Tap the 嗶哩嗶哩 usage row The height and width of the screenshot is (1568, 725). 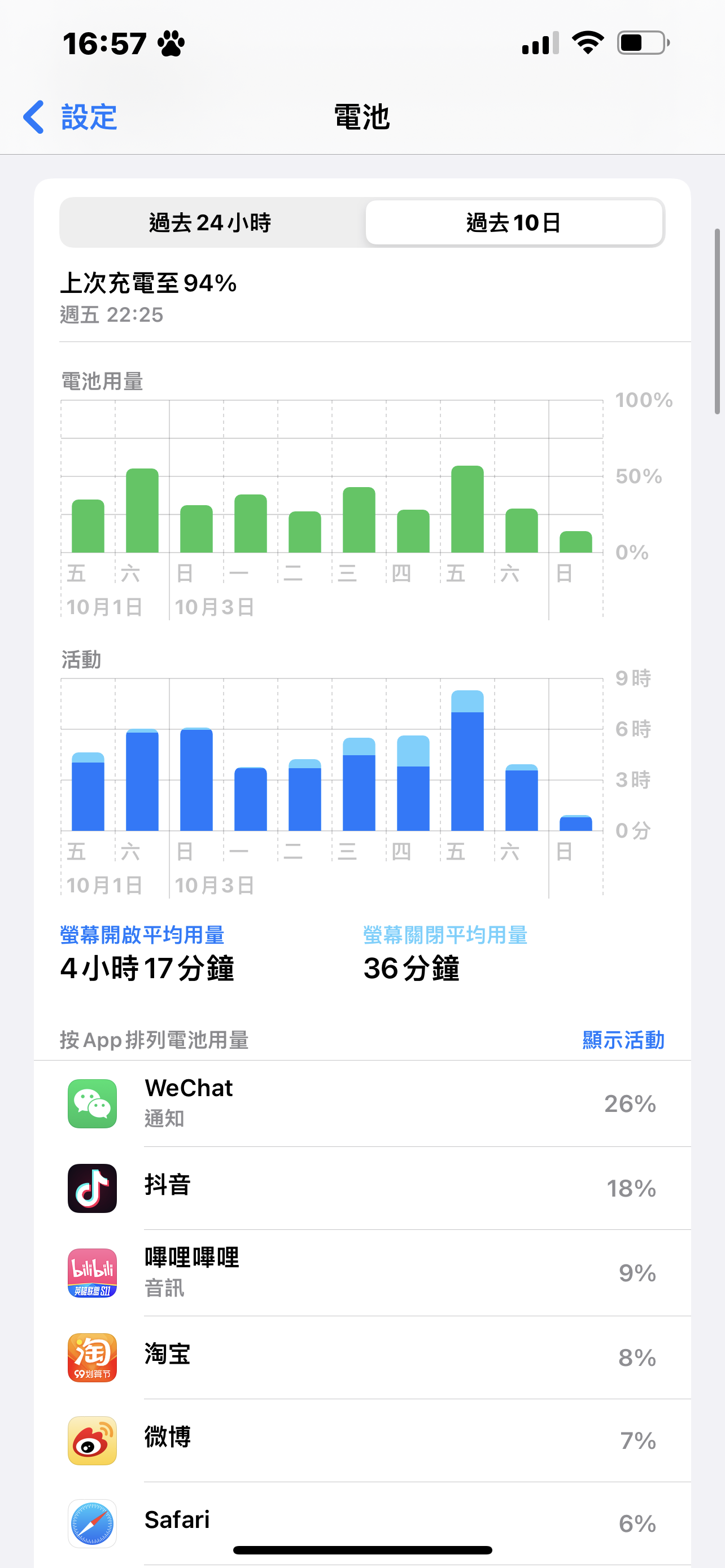[x=362, y=1272]
